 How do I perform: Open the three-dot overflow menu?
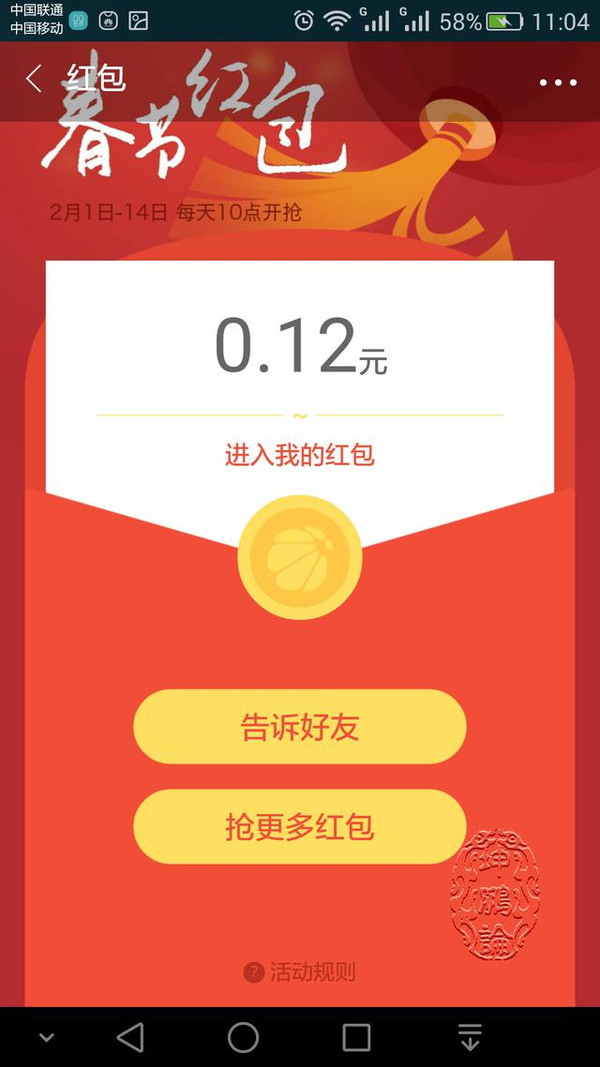point(558,82)
